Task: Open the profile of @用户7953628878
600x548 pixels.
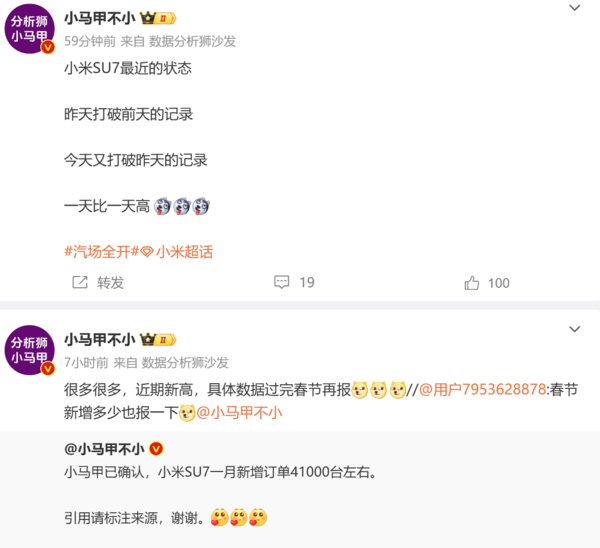Action: [483, 389]
